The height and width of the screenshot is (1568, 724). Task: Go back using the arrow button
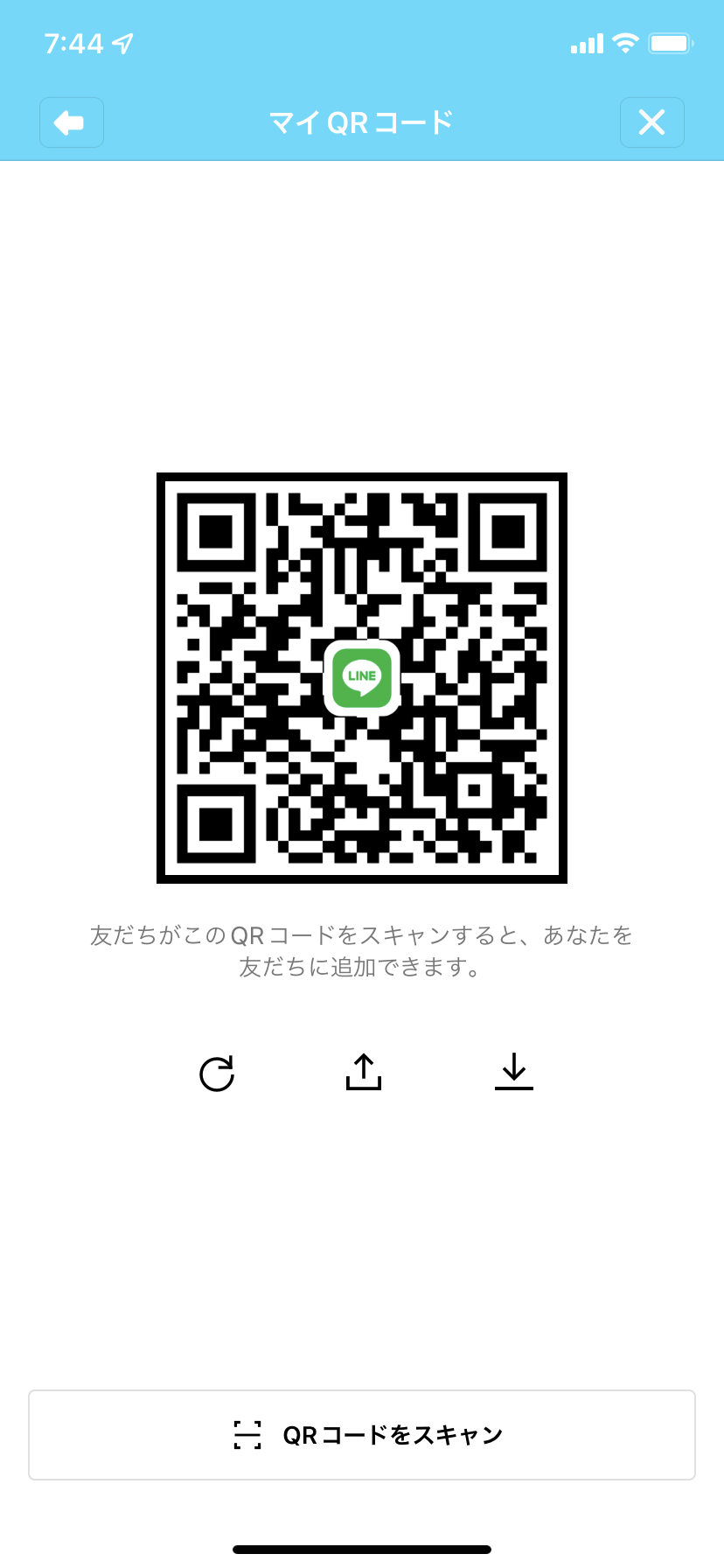(x=71, y=122)
